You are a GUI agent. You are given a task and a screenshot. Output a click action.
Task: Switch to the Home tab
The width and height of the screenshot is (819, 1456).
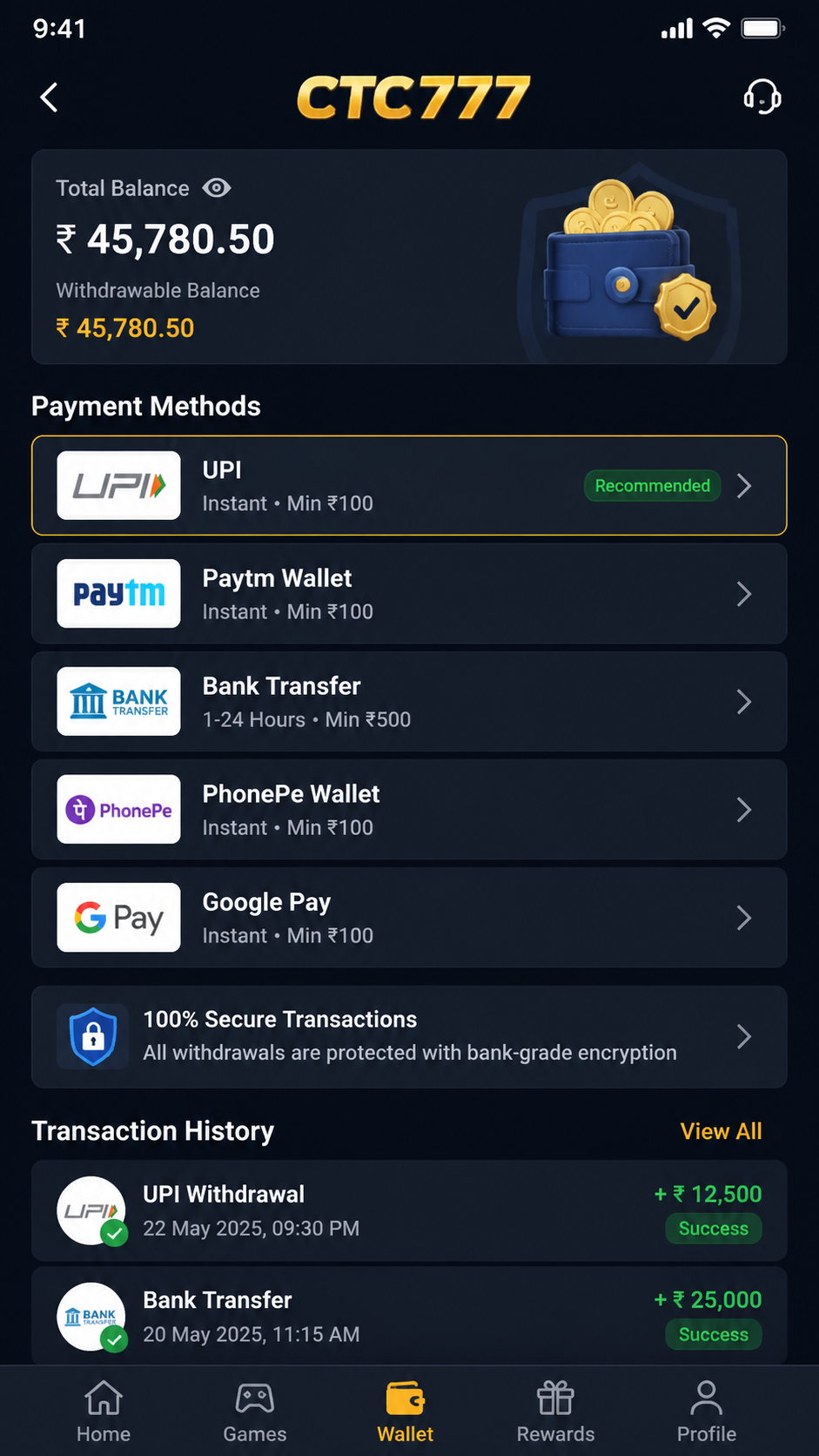pyautogui.click(x=104, y=1412)
